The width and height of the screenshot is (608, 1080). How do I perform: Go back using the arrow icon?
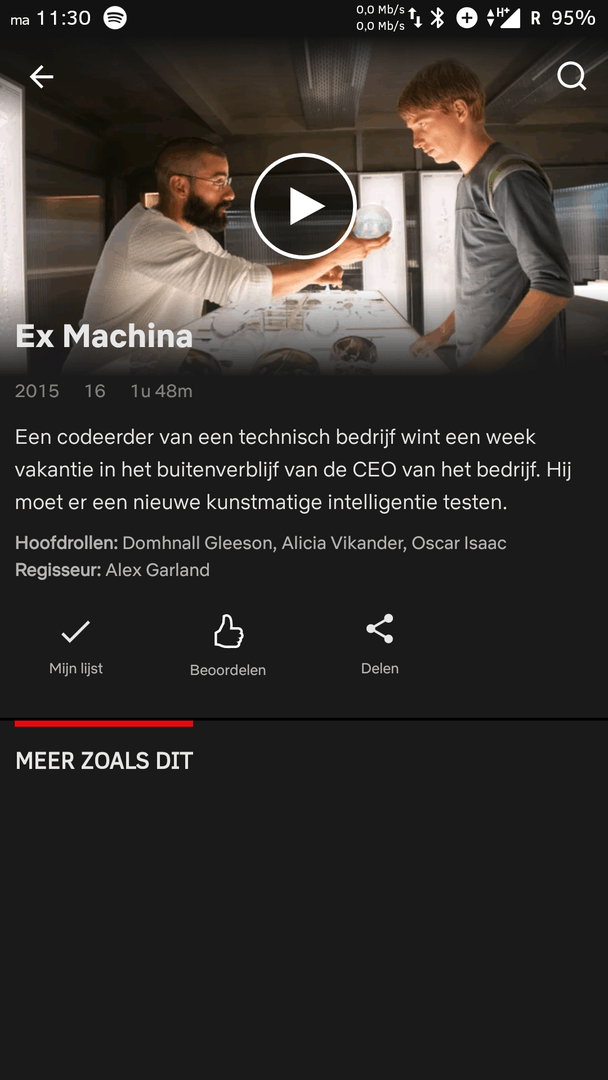pos(41,76)
